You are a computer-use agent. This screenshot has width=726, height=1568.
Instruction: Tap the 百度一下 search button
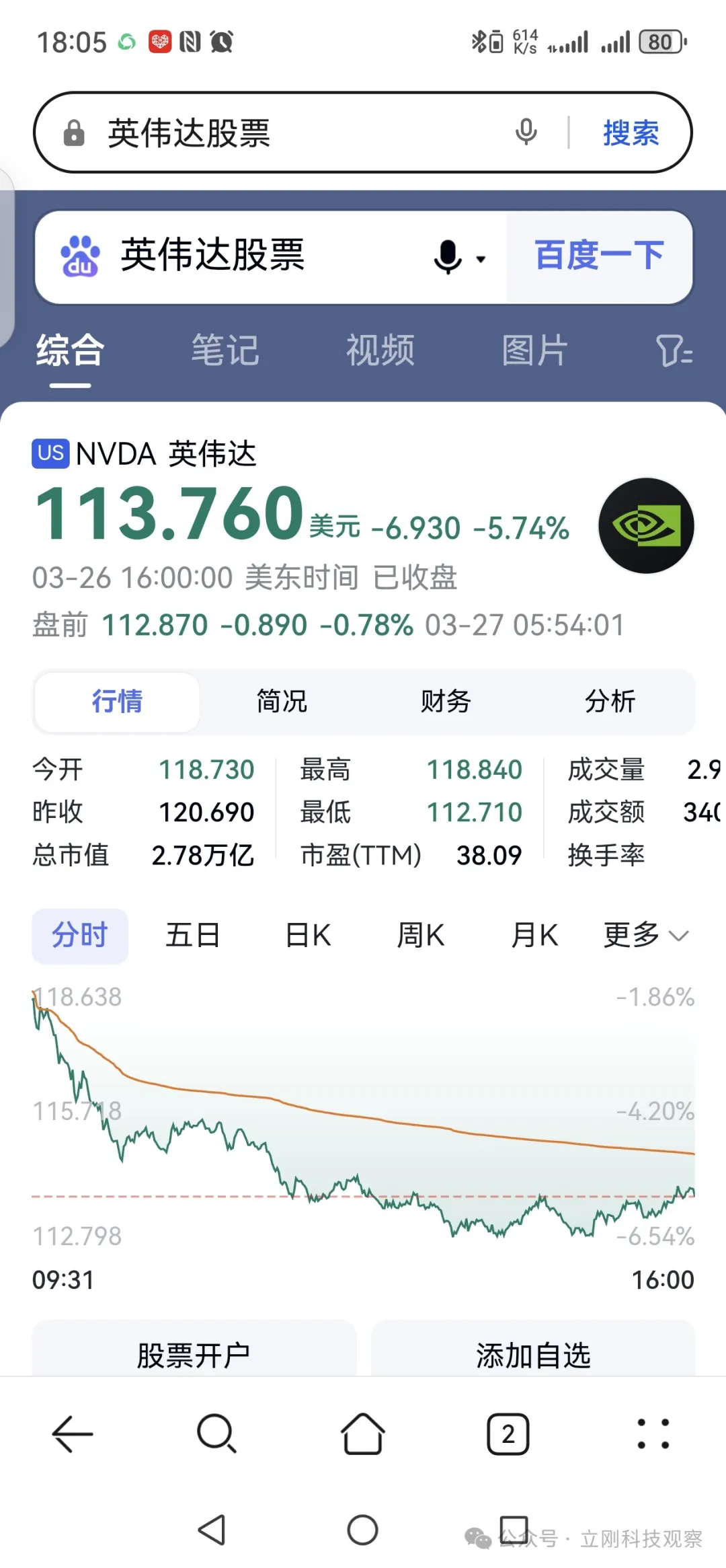click(599, 256)
